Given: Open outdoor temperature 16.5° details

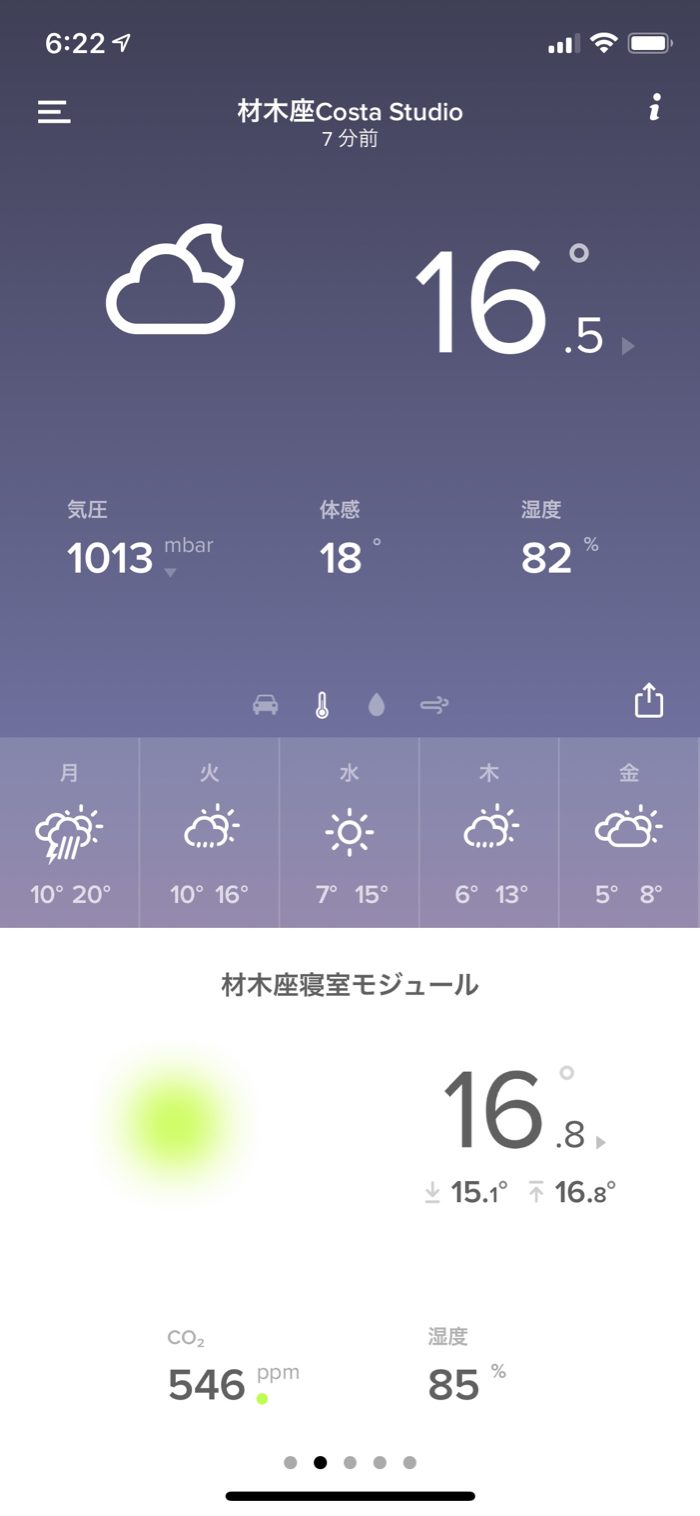Looking at the screenshot, I should pyautogui.click(x=524, y=301).
